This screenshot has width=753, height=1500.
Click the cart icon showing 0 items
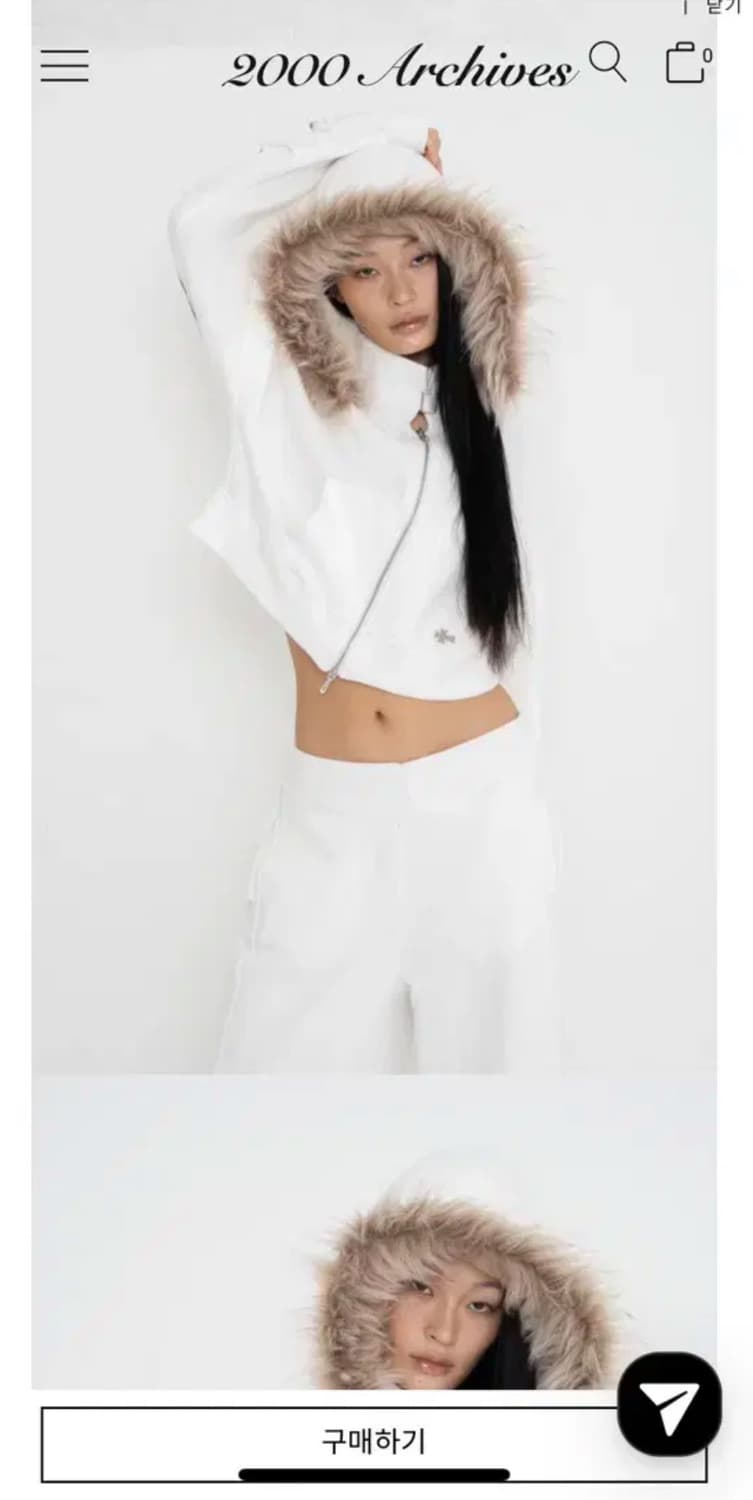pos(684,66)
